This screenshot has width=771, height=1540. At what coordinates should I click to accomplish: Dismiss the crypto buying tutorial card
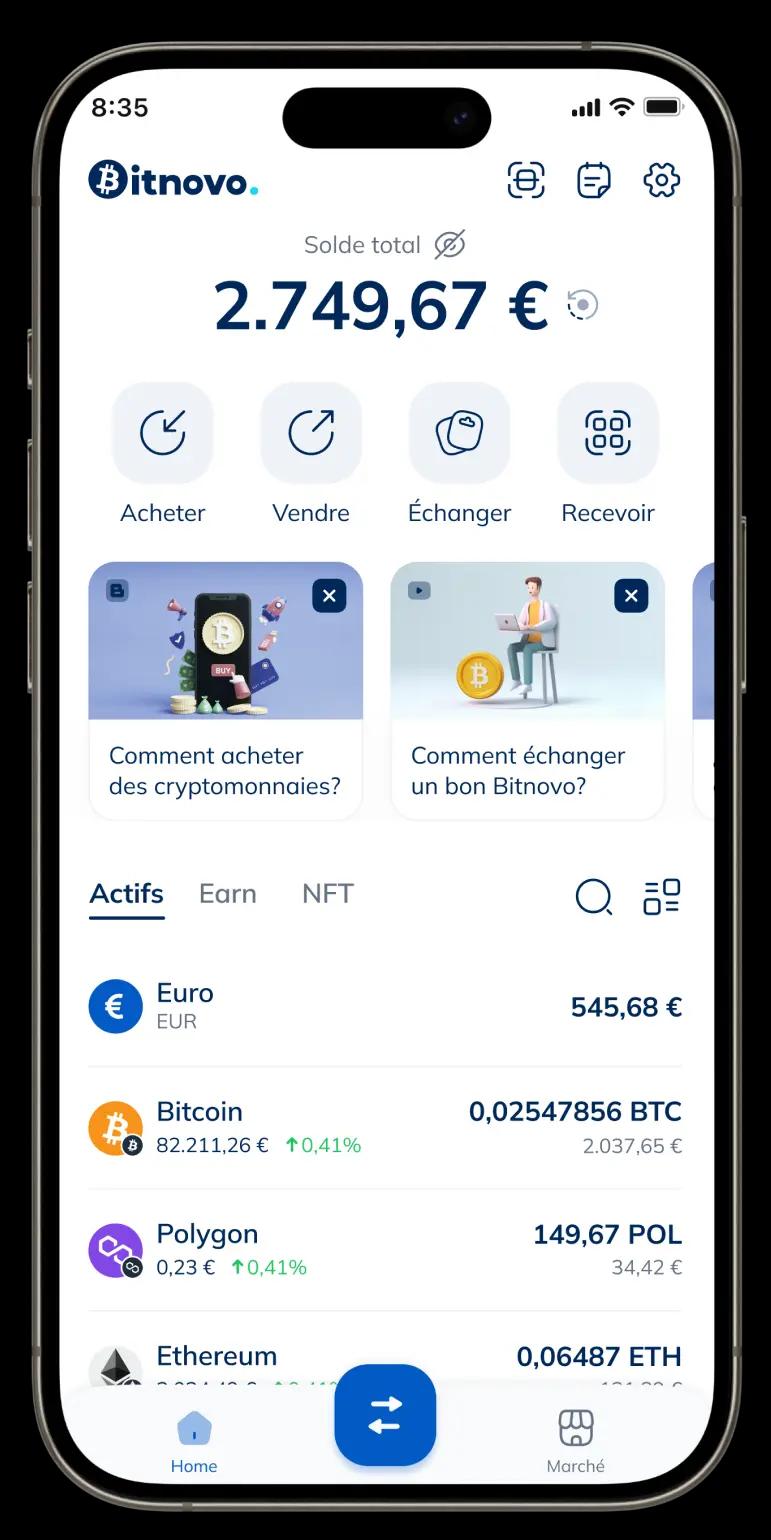pyautogui.click(x=329, y=595)
